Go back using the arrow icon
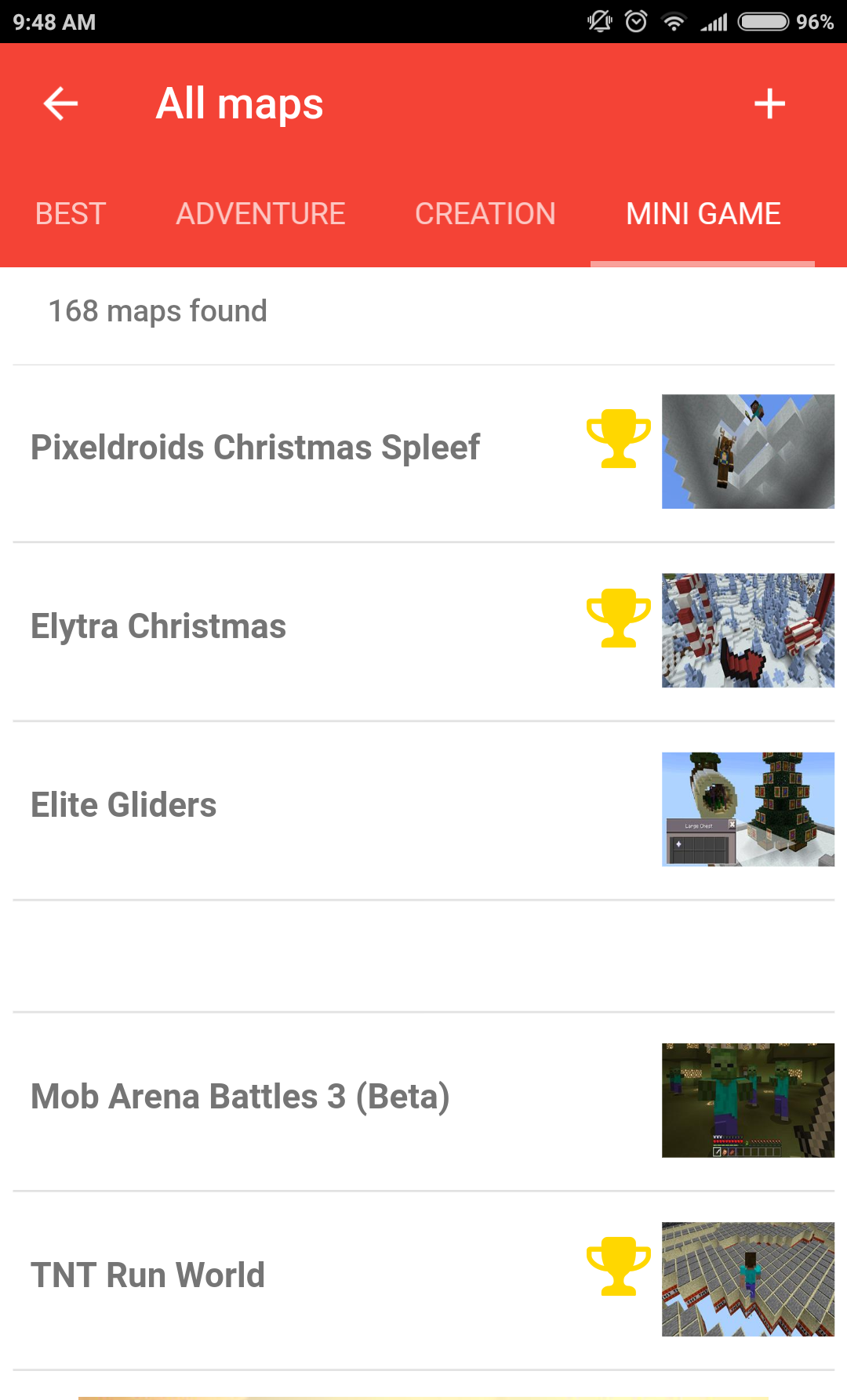 (x=60, y=103)
